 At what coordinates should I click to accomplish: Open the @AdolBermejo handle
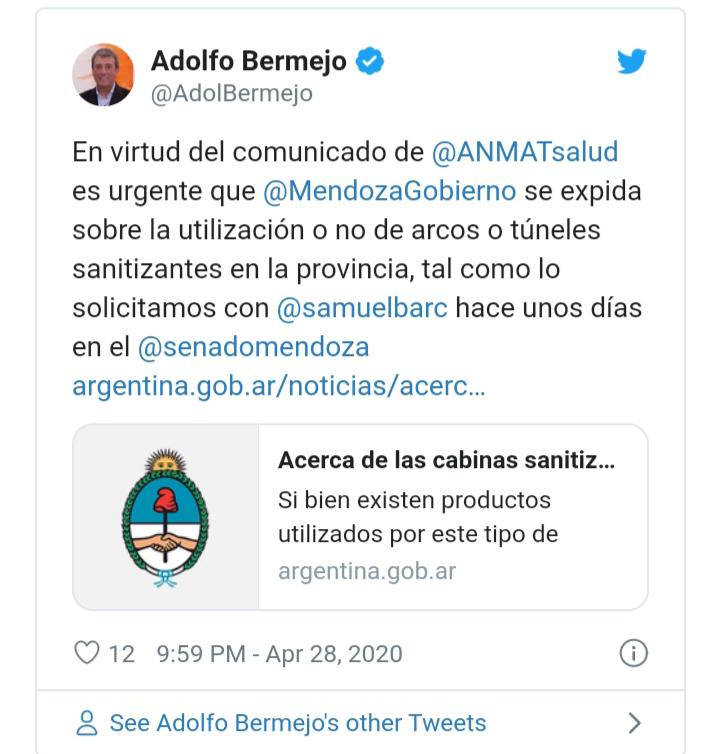[x=231, y=93]
